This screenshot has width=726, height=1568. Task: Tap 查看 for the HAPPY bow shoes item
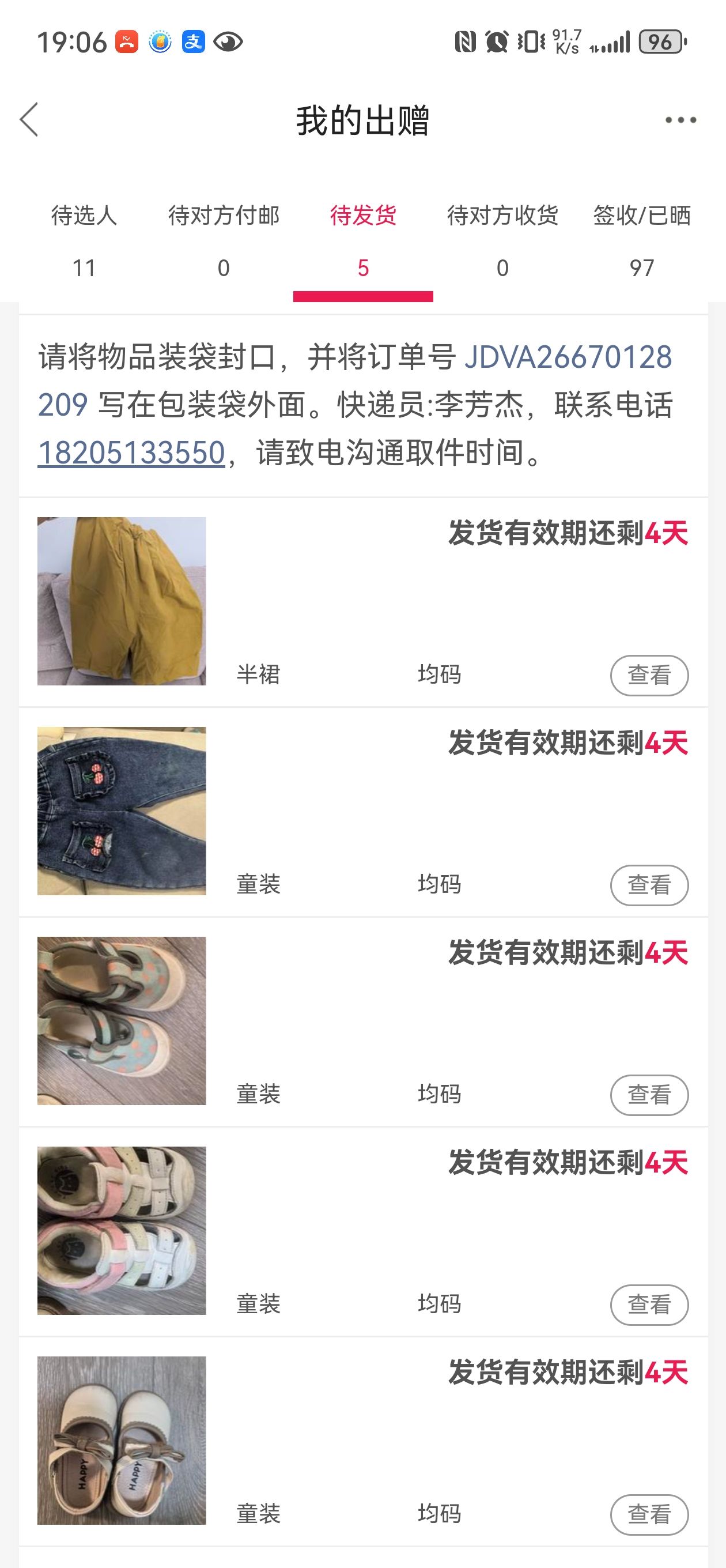tap(649, 1514)
